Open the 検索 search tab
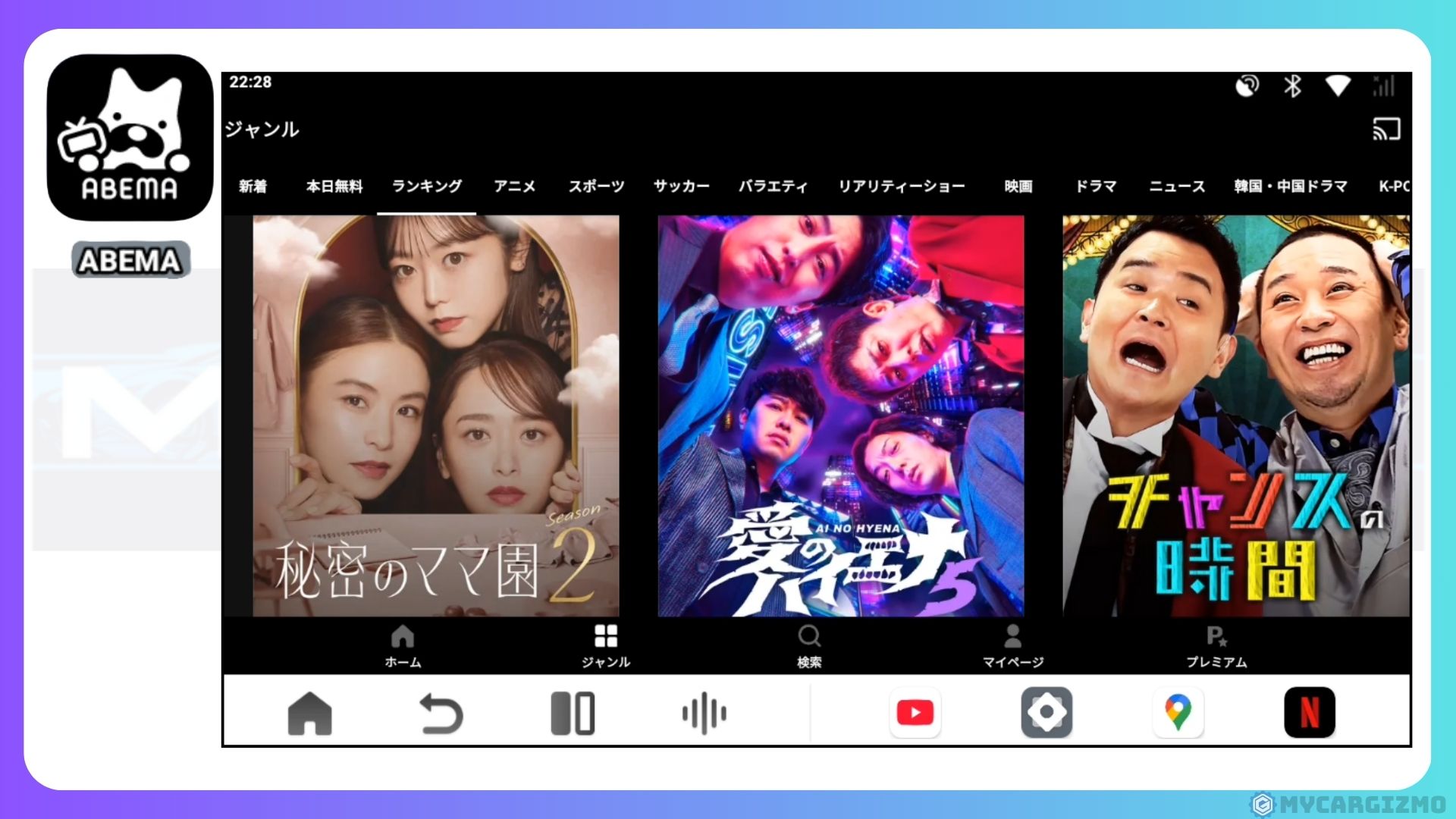This screenshot has width=1456, height=819. tap(809, 645)
